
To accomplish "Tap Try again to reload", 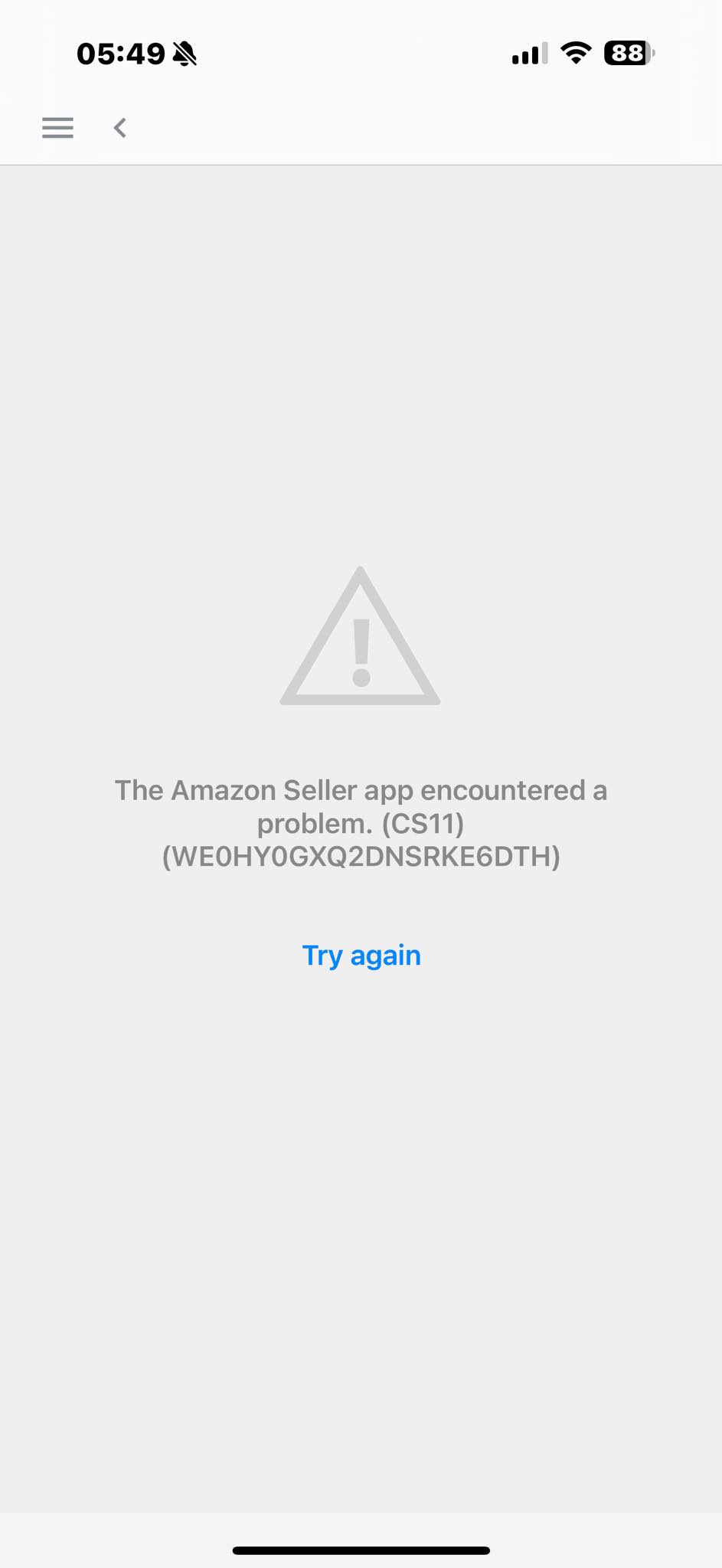I will pos(361,955).
